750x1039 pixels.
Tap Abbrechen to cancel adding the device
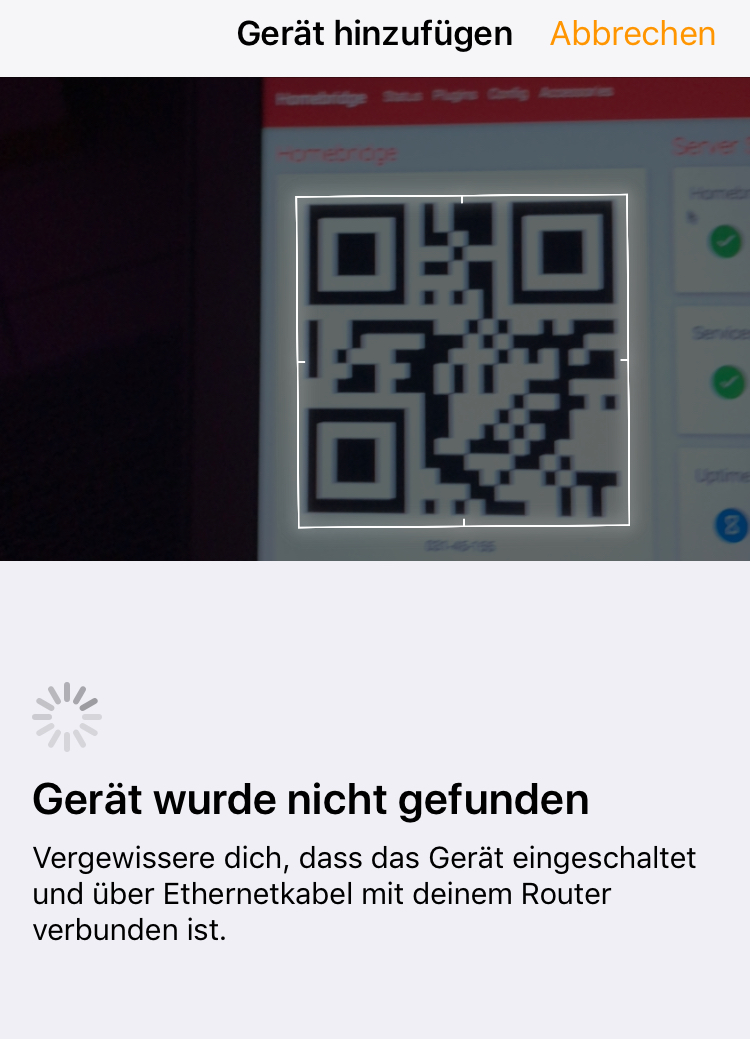(x=632, y=34)
